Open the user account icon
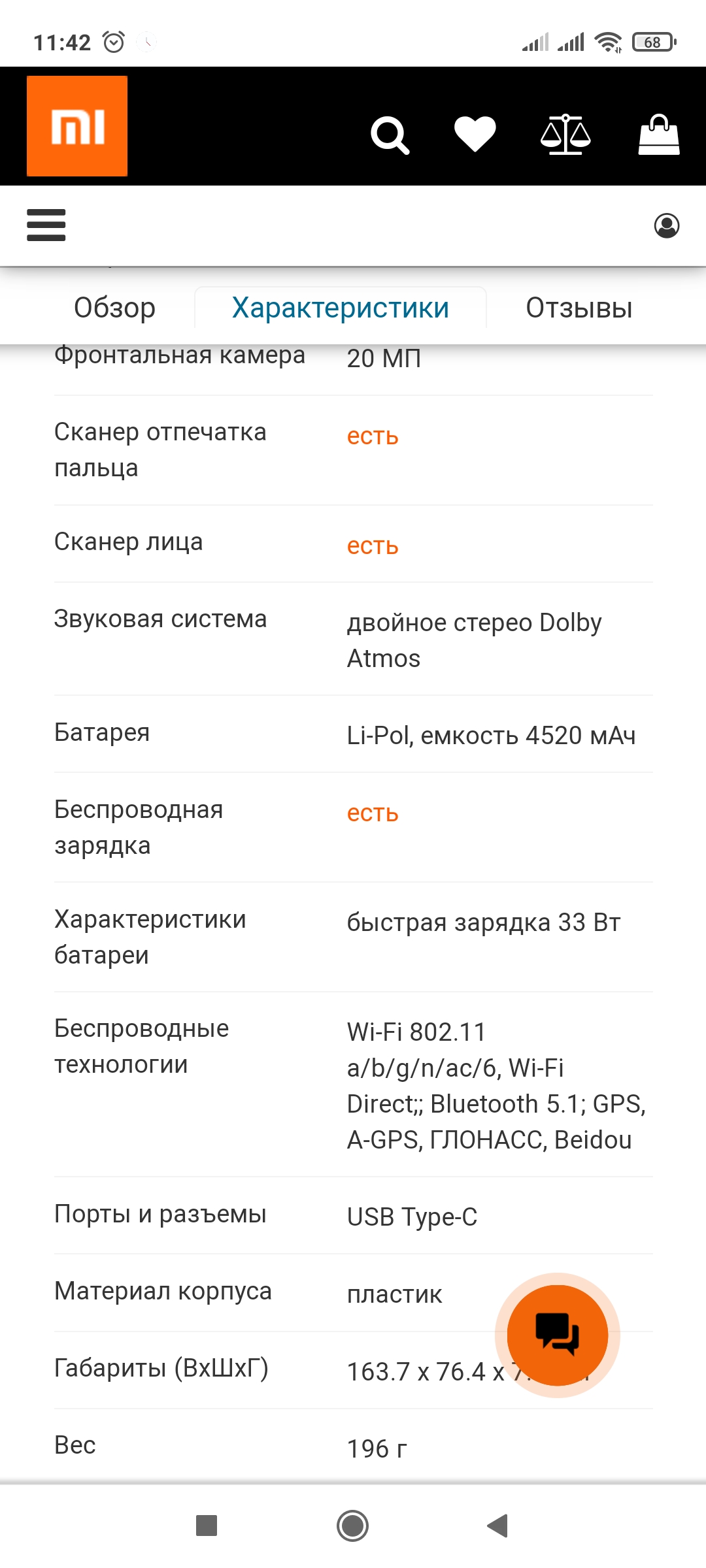 point(667,225)
